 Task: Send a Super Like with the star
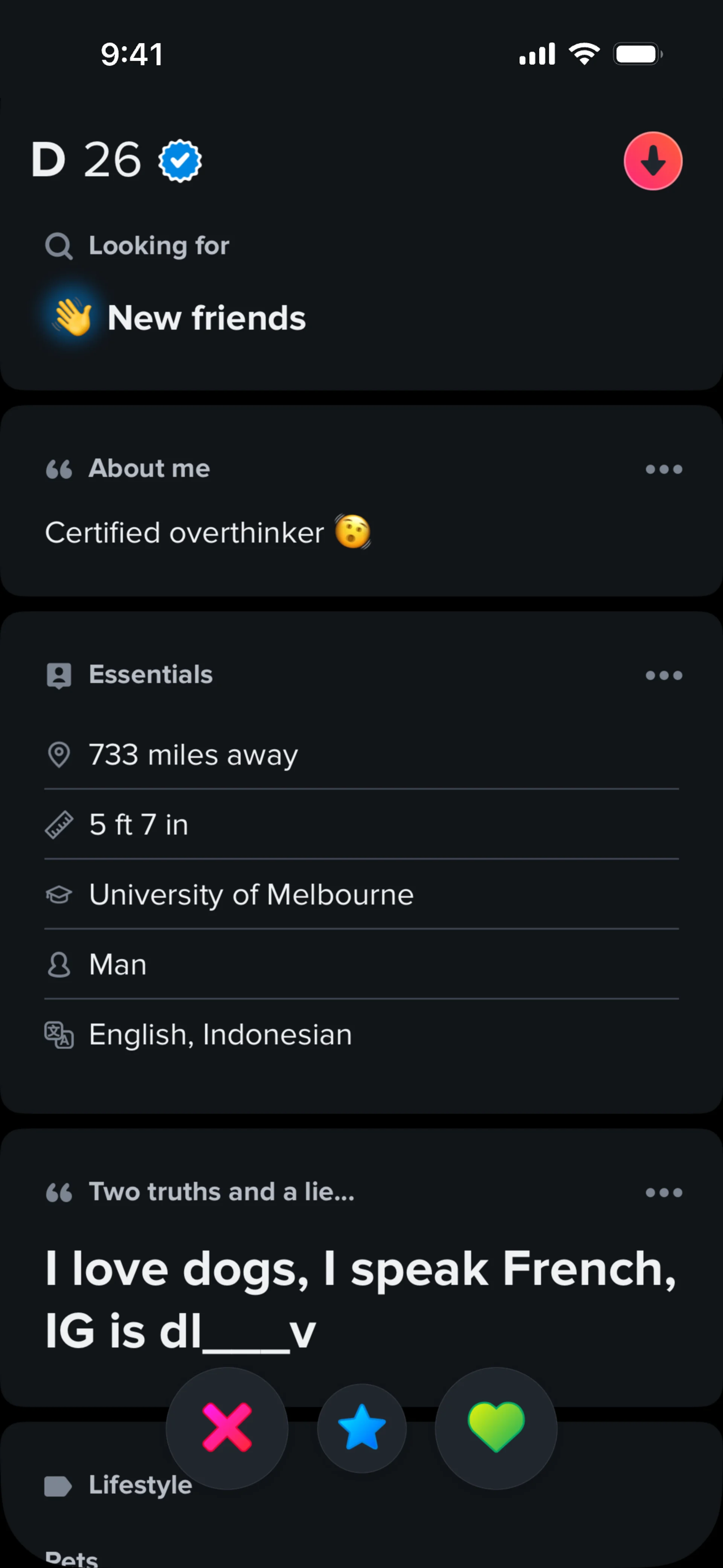coord(361,1427)
